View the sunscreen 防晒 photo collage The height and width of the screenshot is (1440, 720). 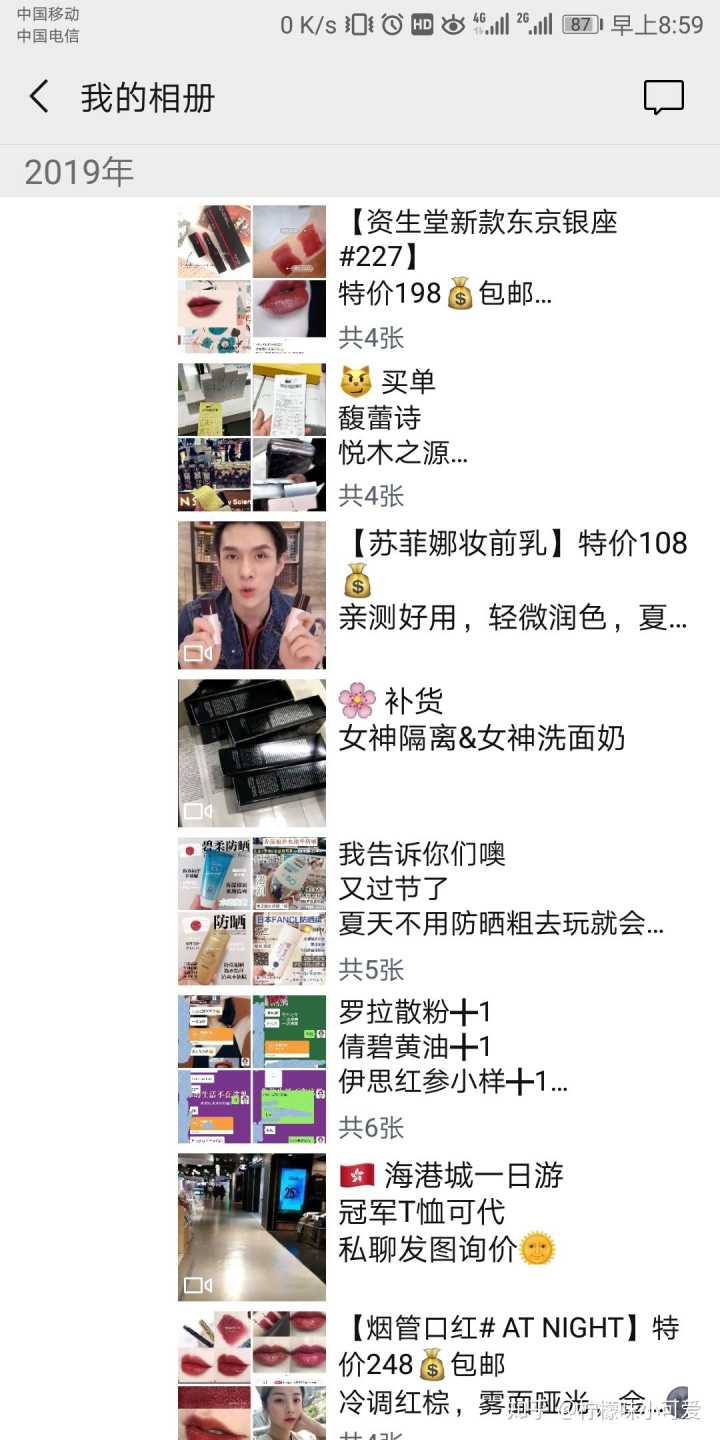pyautogui.click(x=252, y=911)
